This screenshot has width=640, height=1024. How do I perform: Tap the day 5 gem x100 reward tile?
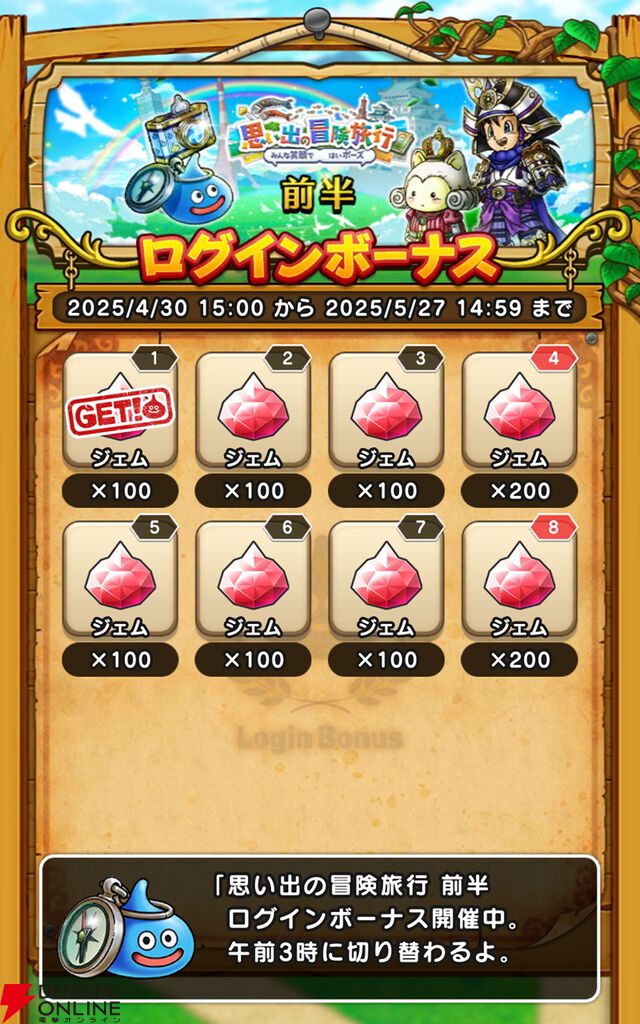point(120,580)
